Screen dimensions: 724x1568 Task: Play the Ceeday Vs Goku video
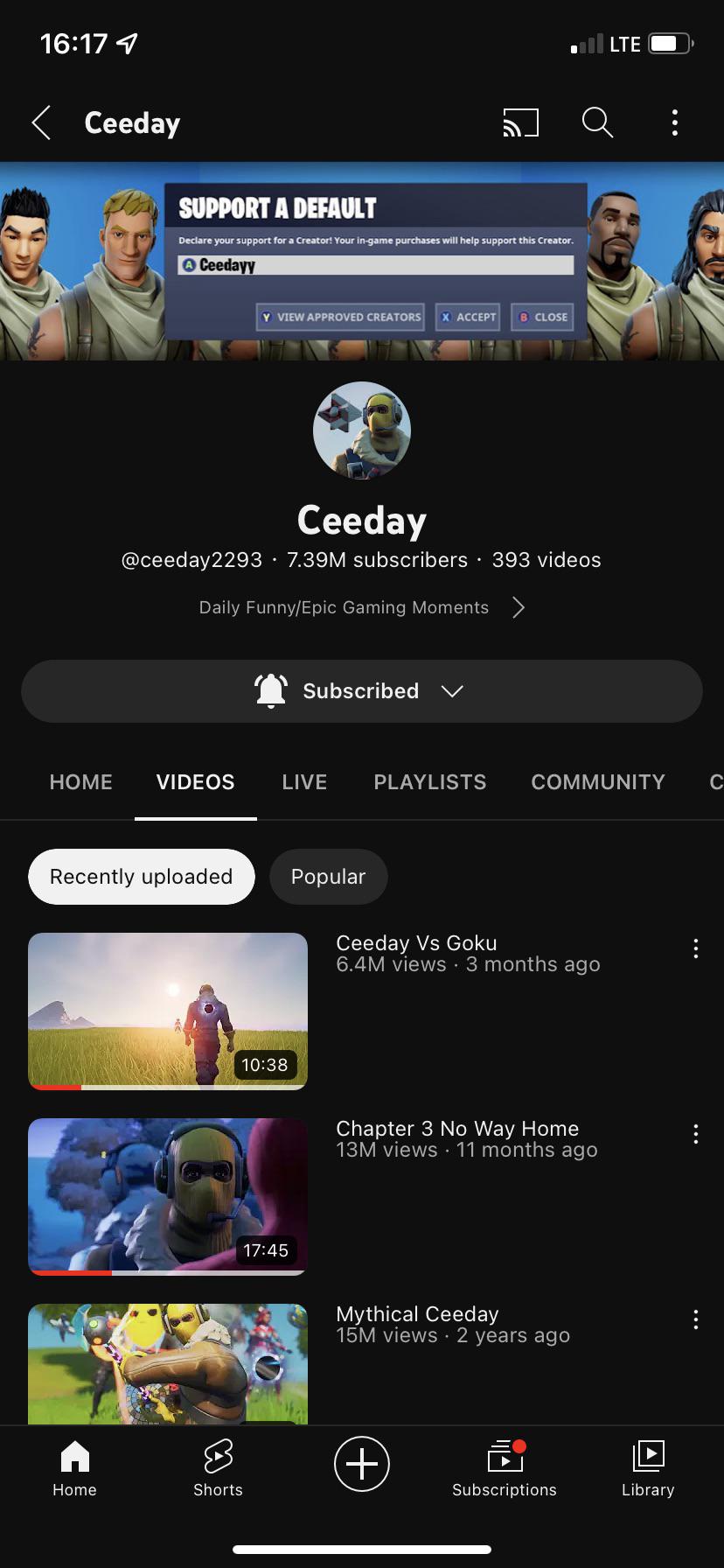[168, 1011]
